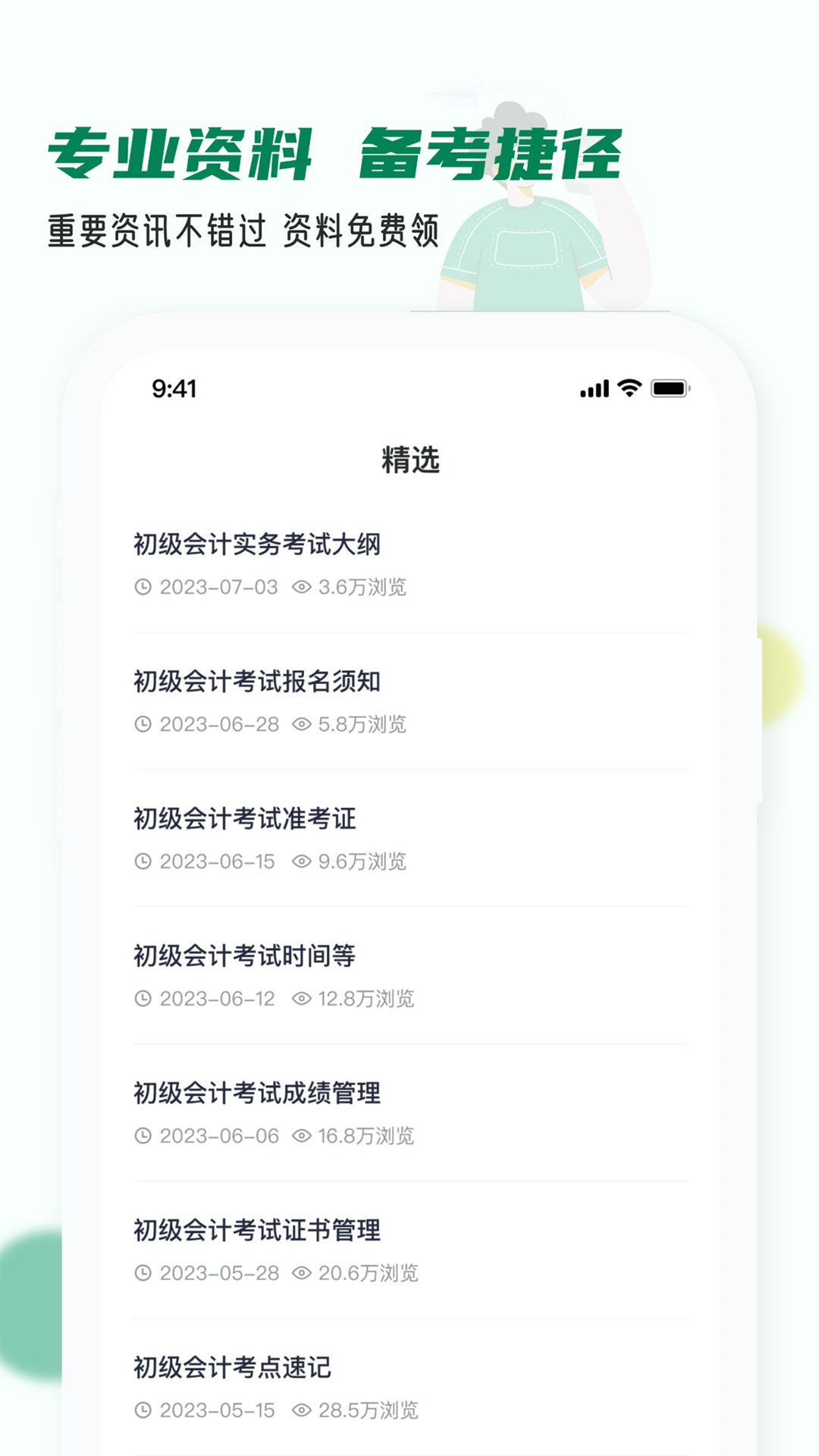Tap the battery indicator
The width and height of the screenshot is (819, 1456).
[670, 390]
